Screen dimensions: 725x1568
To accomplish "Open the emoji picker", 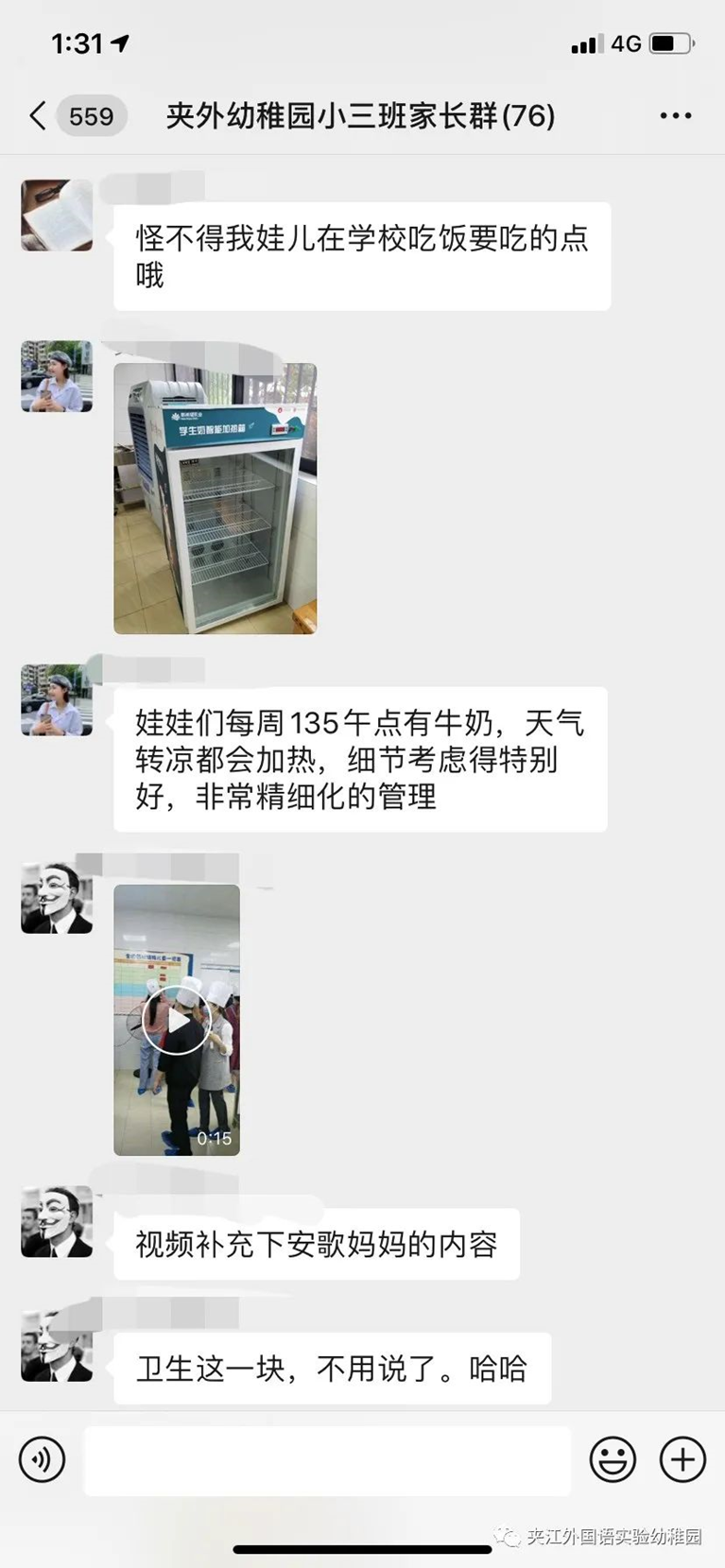I will point(613,1459).
